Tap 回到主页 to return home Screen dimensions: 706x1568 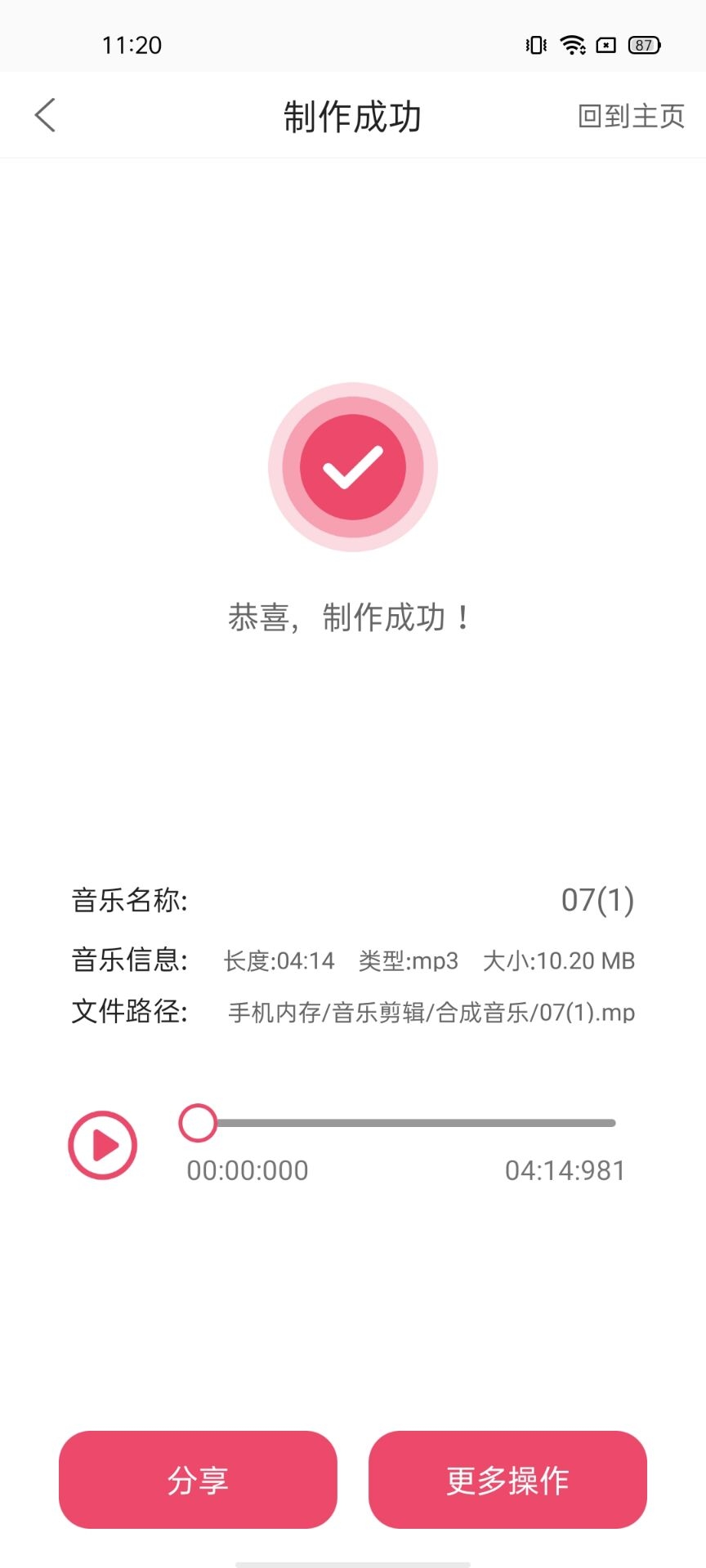click(631, 116)
